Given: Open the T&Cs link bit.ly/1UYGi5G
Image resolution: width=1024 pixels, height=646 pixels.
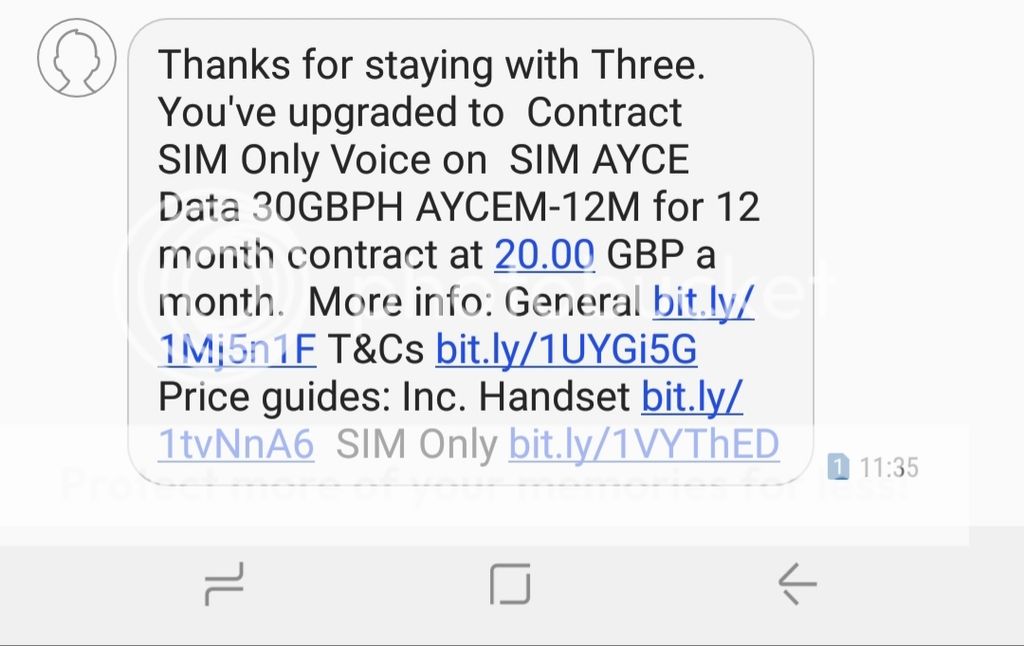Looking at the screenshot, I should (x=566, y=349).
